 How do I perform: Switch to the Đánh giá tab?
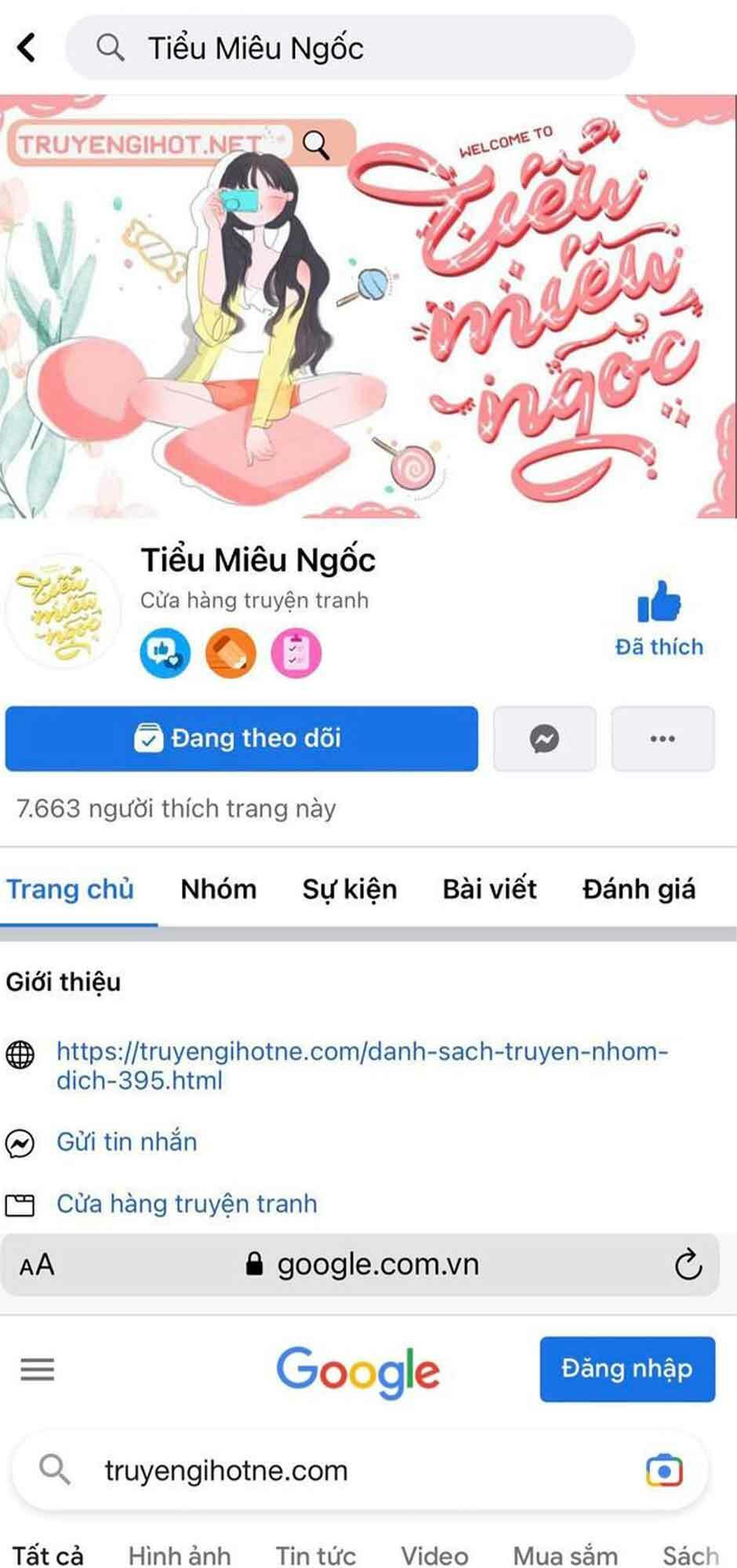[639, 889]
